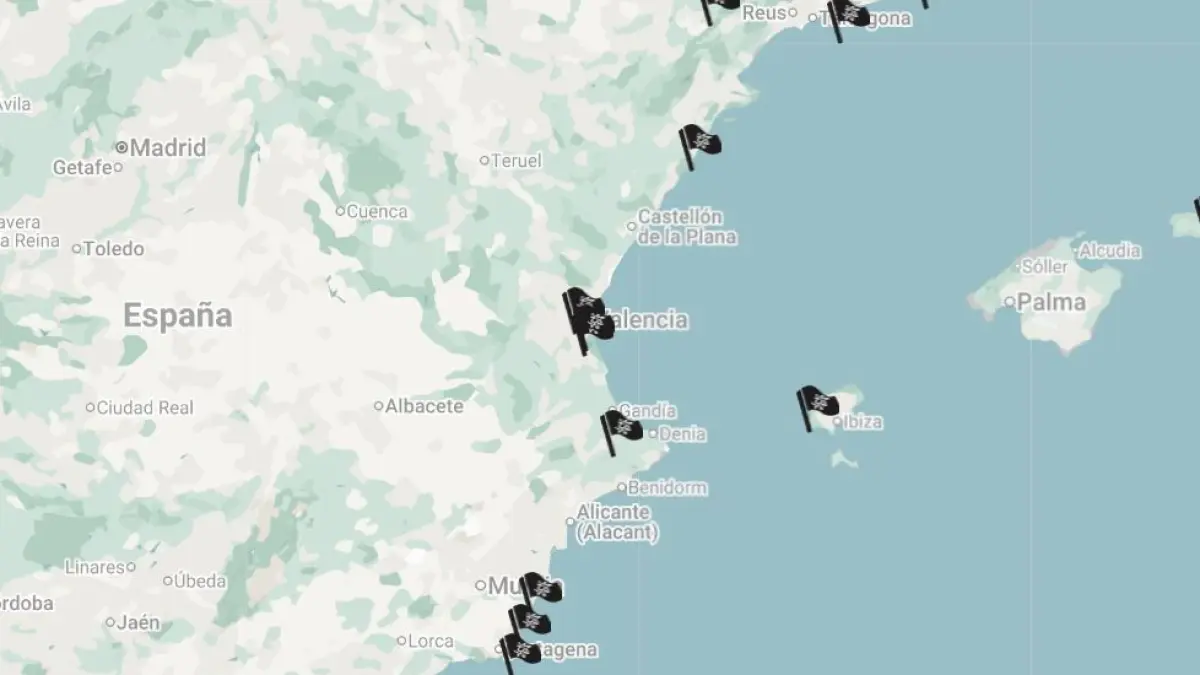Select the flag marker covering Cartagena label
The image size is (1200, 675).
tap(520, 650)
